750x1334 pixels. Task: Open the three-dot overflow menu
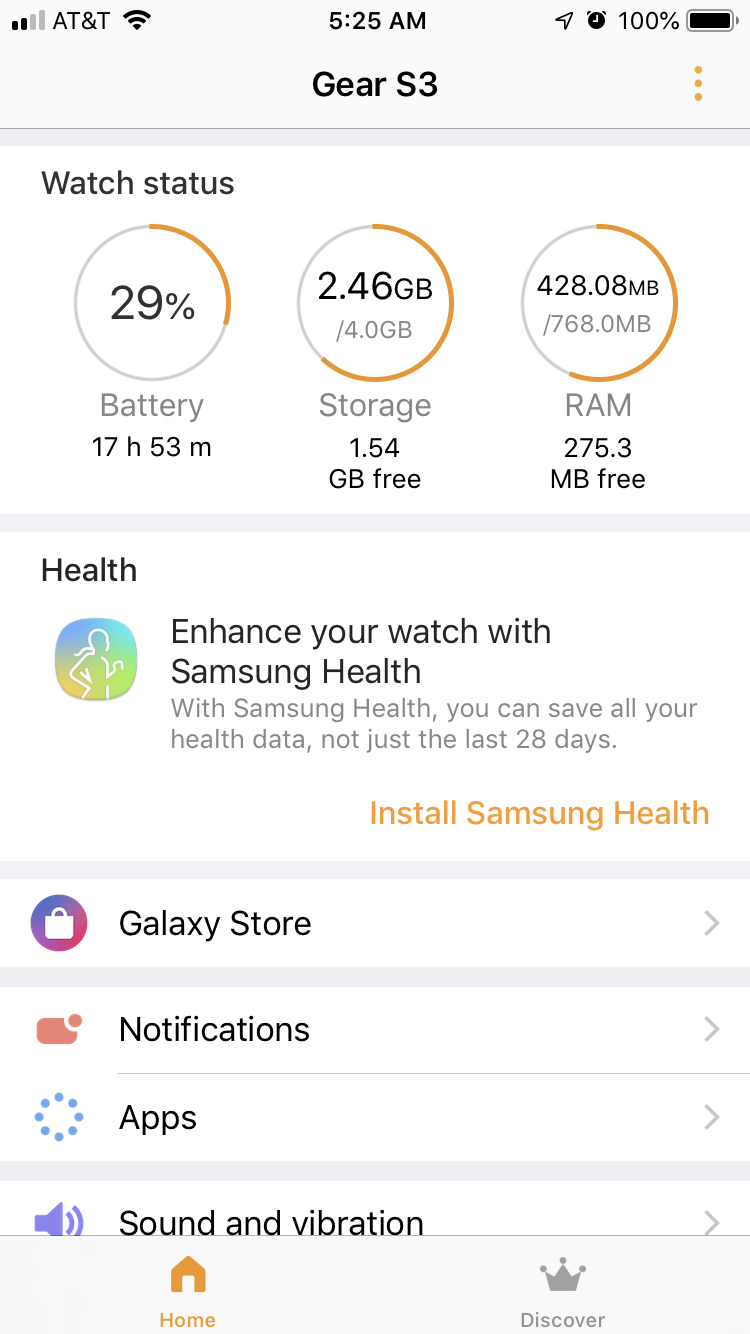coord(697,84)
